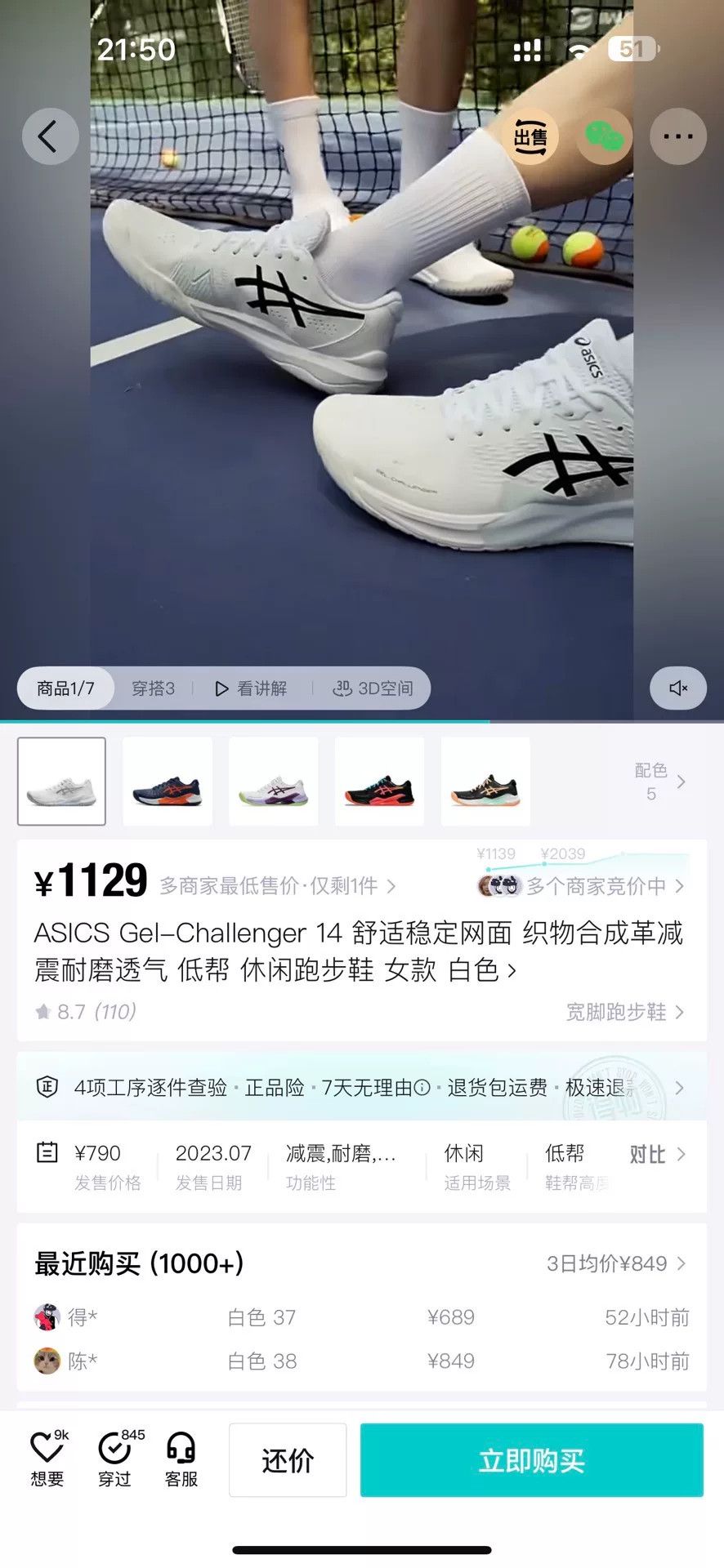
Task: Expand the 配色 5 colorways list
Action: point(660,782)
